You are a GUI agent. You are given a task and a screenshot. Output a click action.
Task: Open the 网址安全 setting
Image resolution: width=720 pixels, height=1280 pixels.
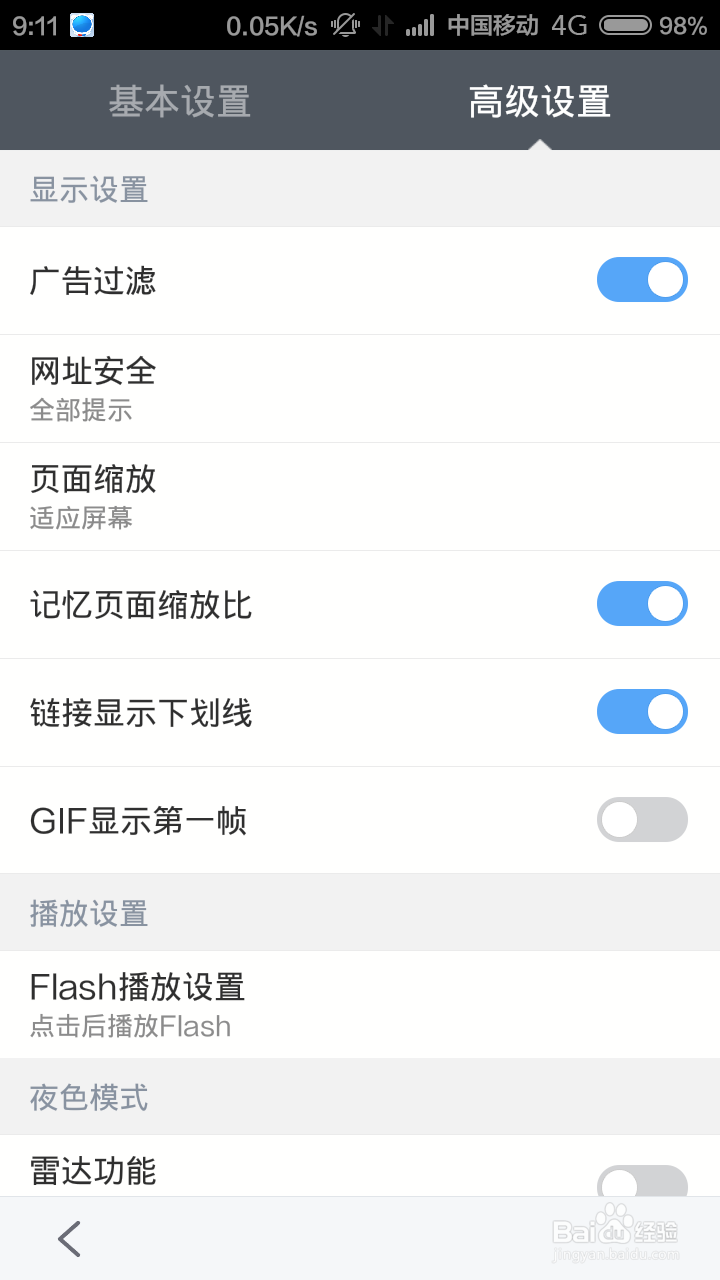click(360, 388)
